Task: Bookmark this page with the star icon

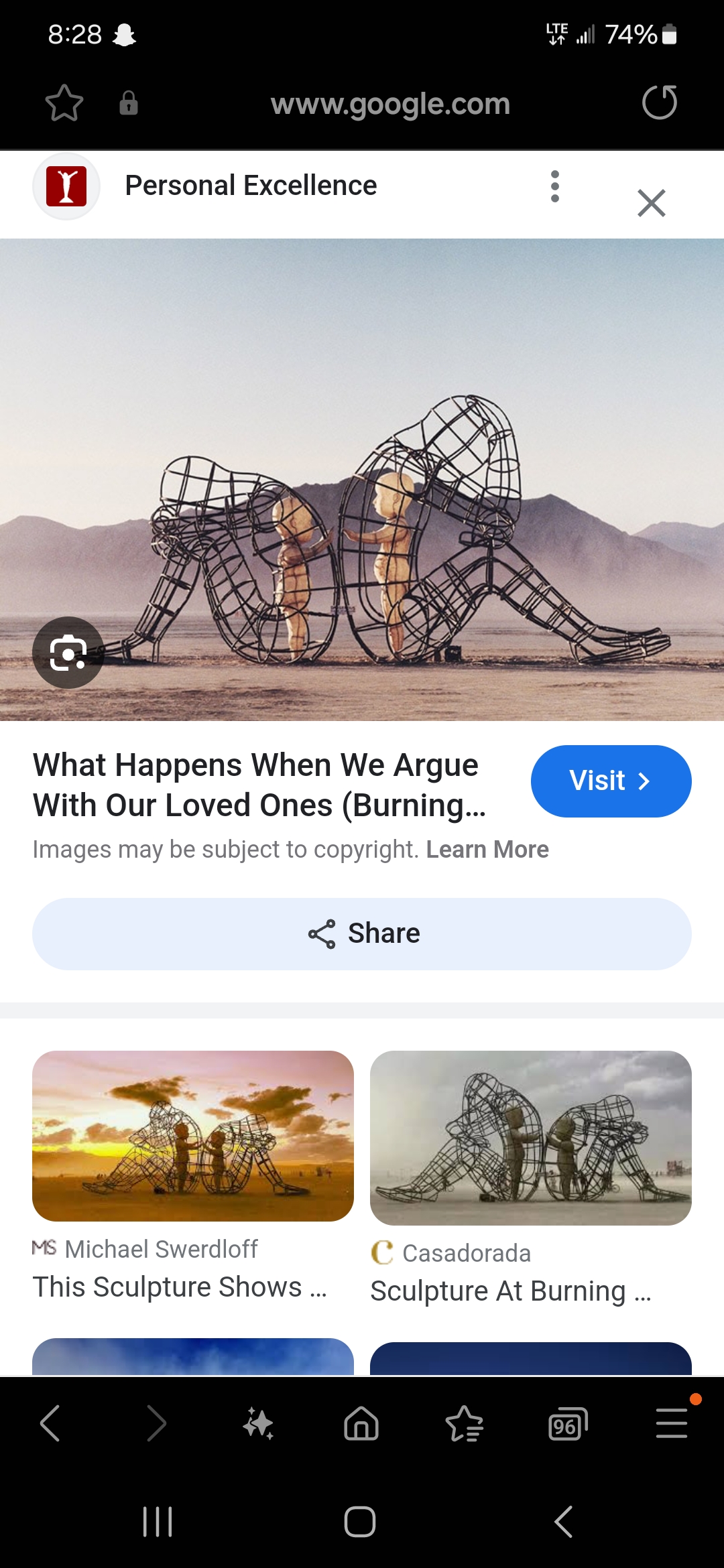Action: click(x=64, y=103)
